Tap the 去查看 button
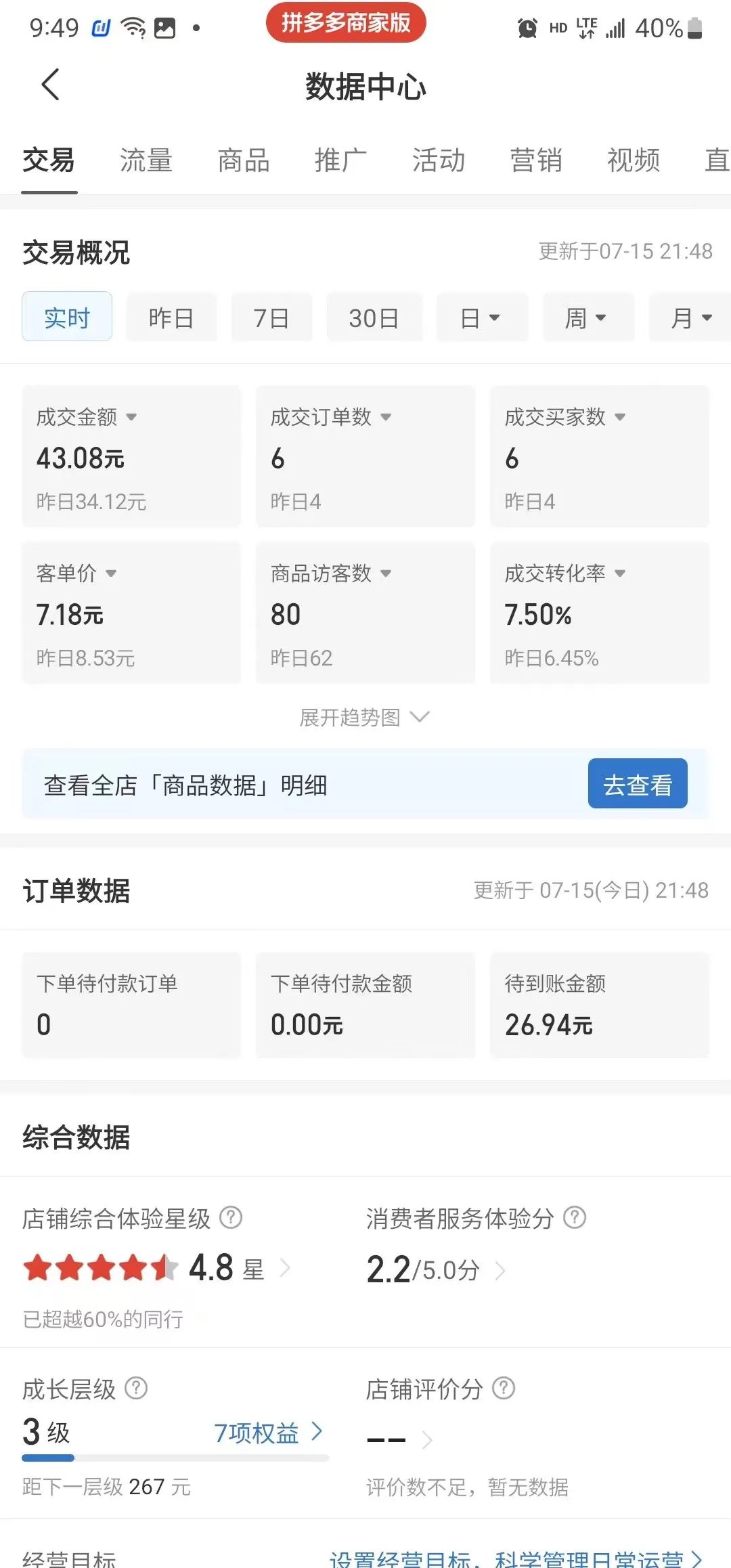731x1568 pixels. [637, 784]
